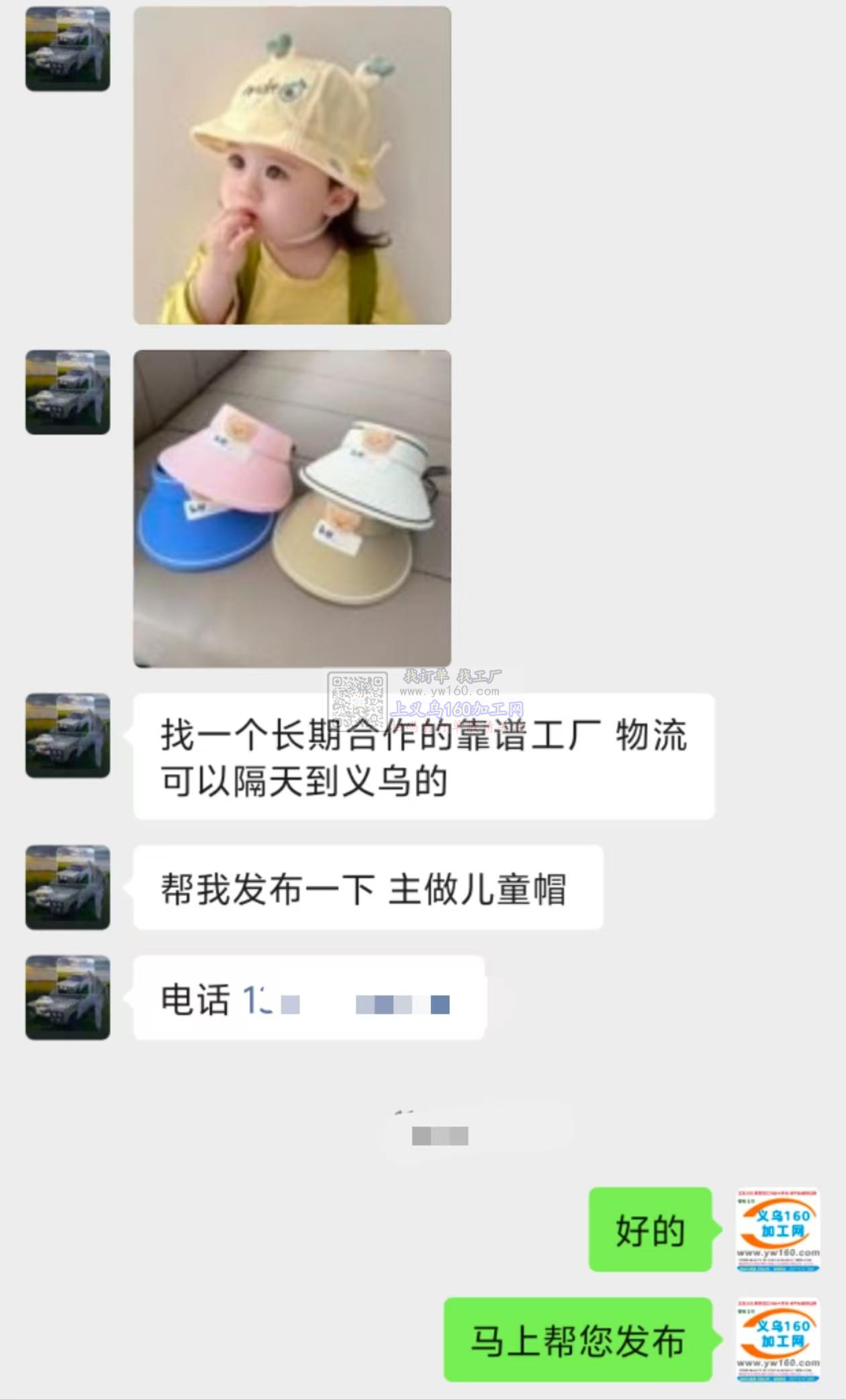
Task: View the photo of four children's sun hats
Action: [x=292, y=509]
